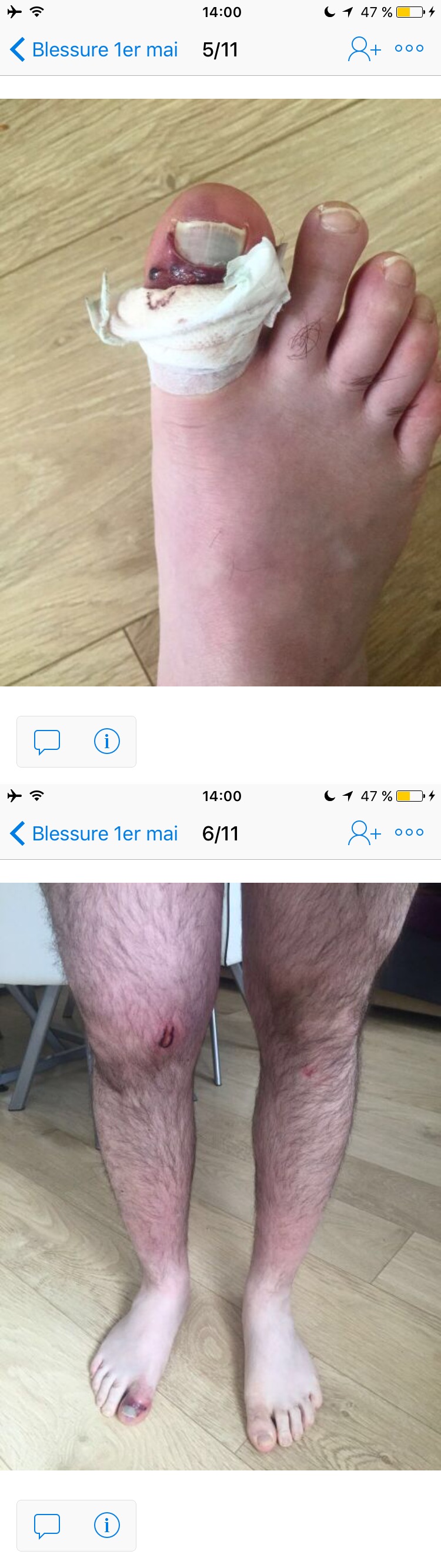The width and height of the screenshot is (441, 1568).
Task: Add a person on the 5/11 photo screen
Action: point(363,49)
